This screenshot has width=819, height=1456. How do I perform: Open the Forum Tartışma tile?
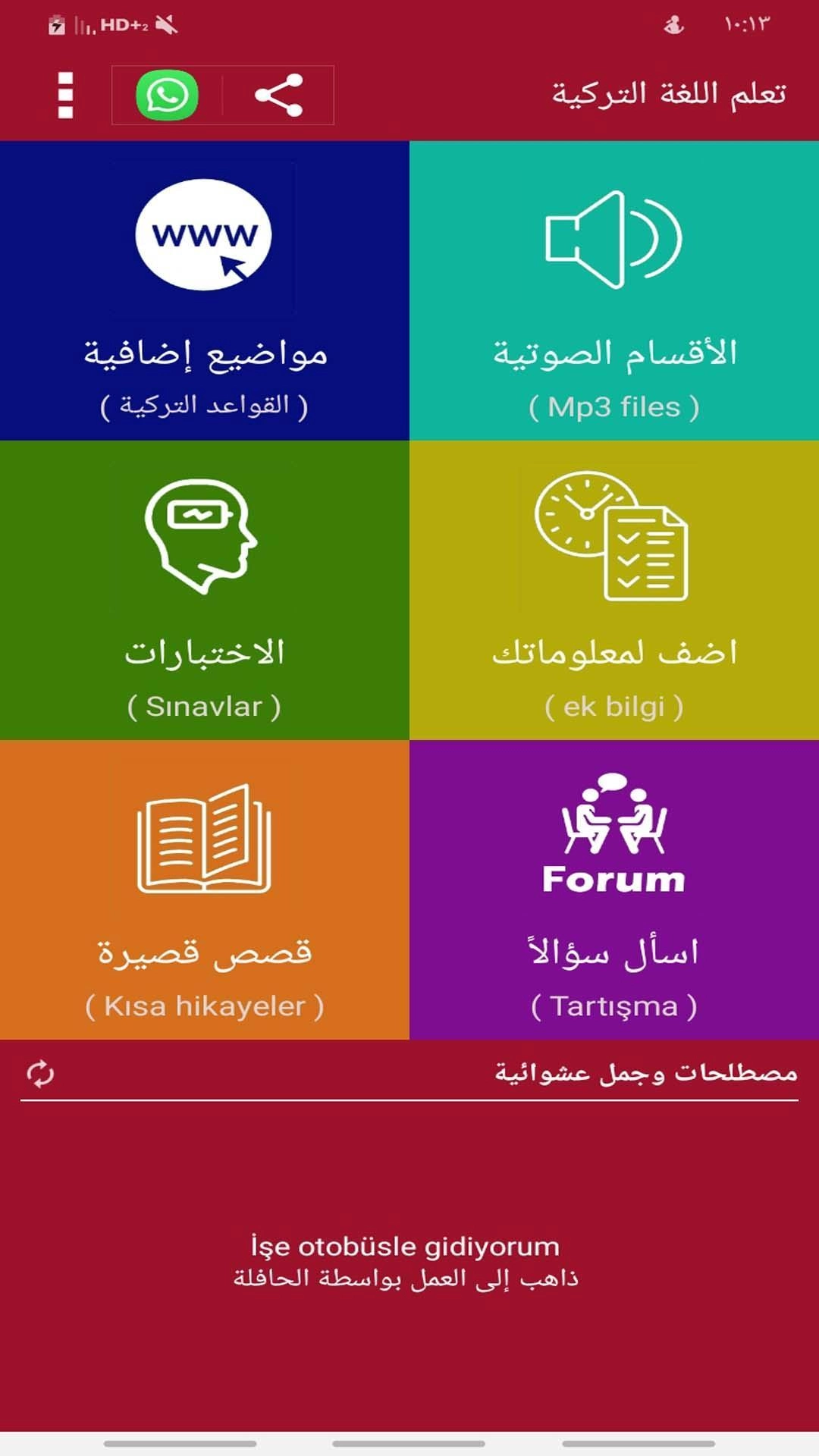614,890
